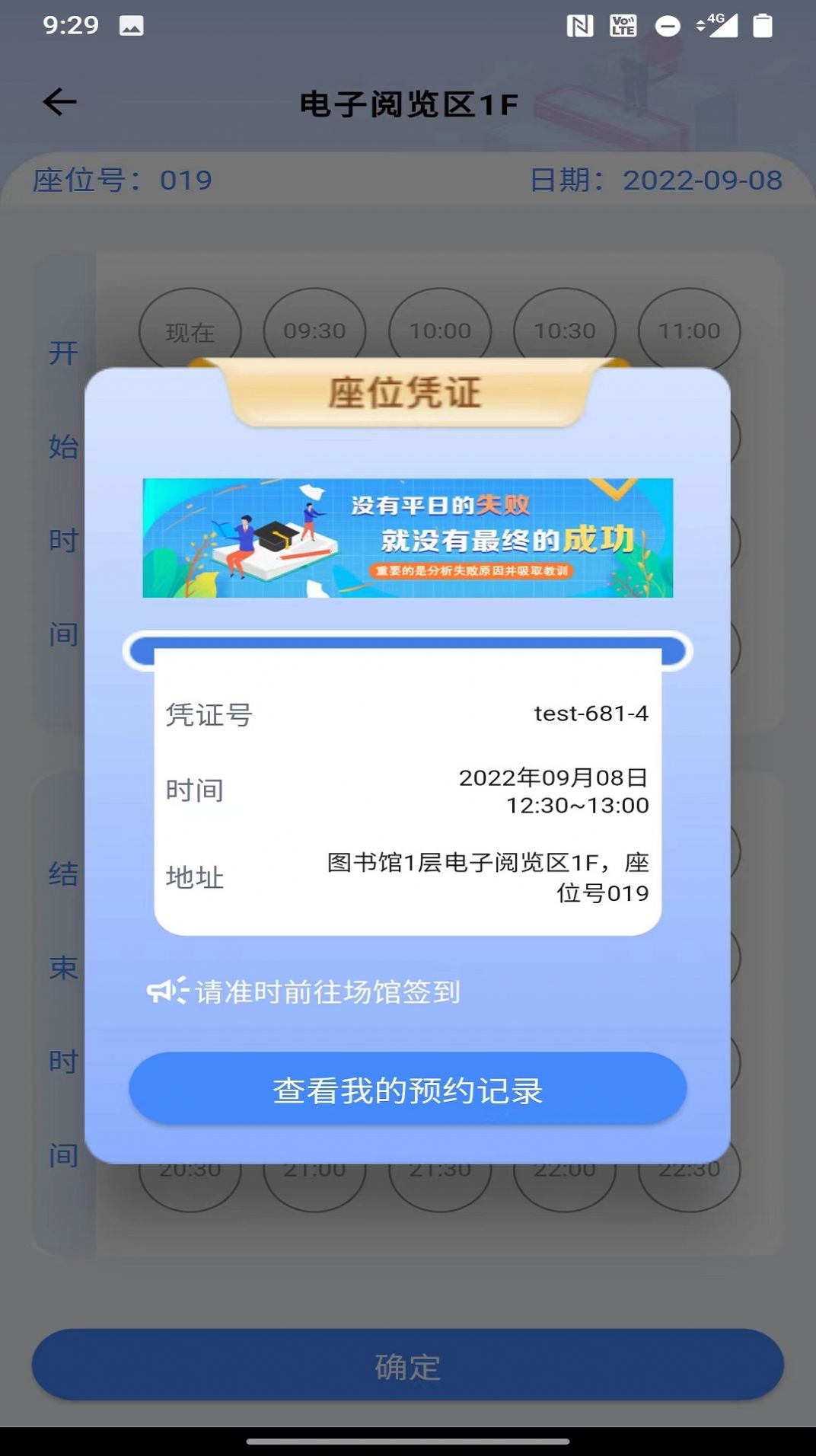Viewport: 816px width, 1456px height.
Task: Open the motivational banner in the voucher
Action: 407,538
